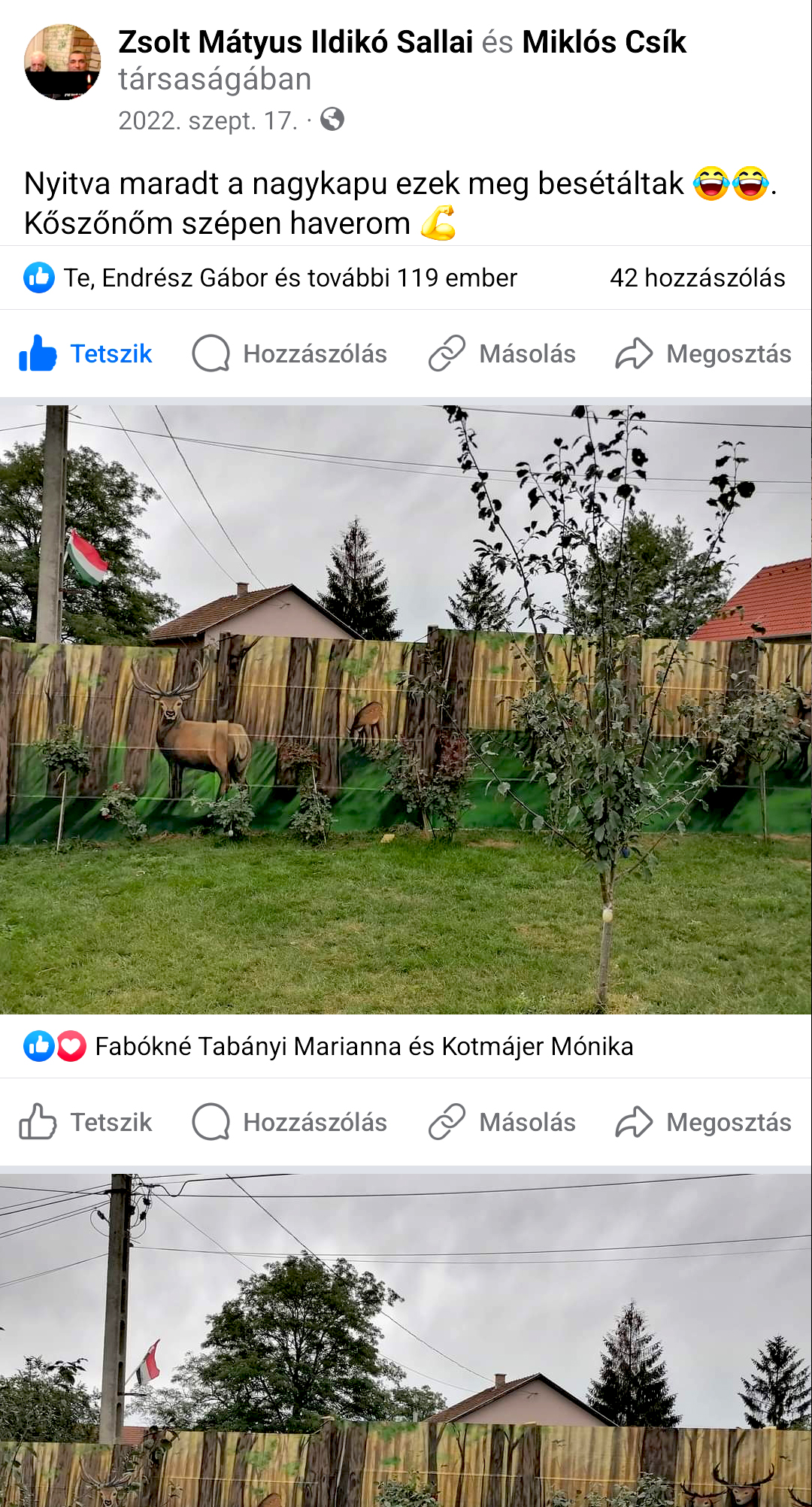
Task: Click the Másolás label under the deer photo
Action: 526,353
